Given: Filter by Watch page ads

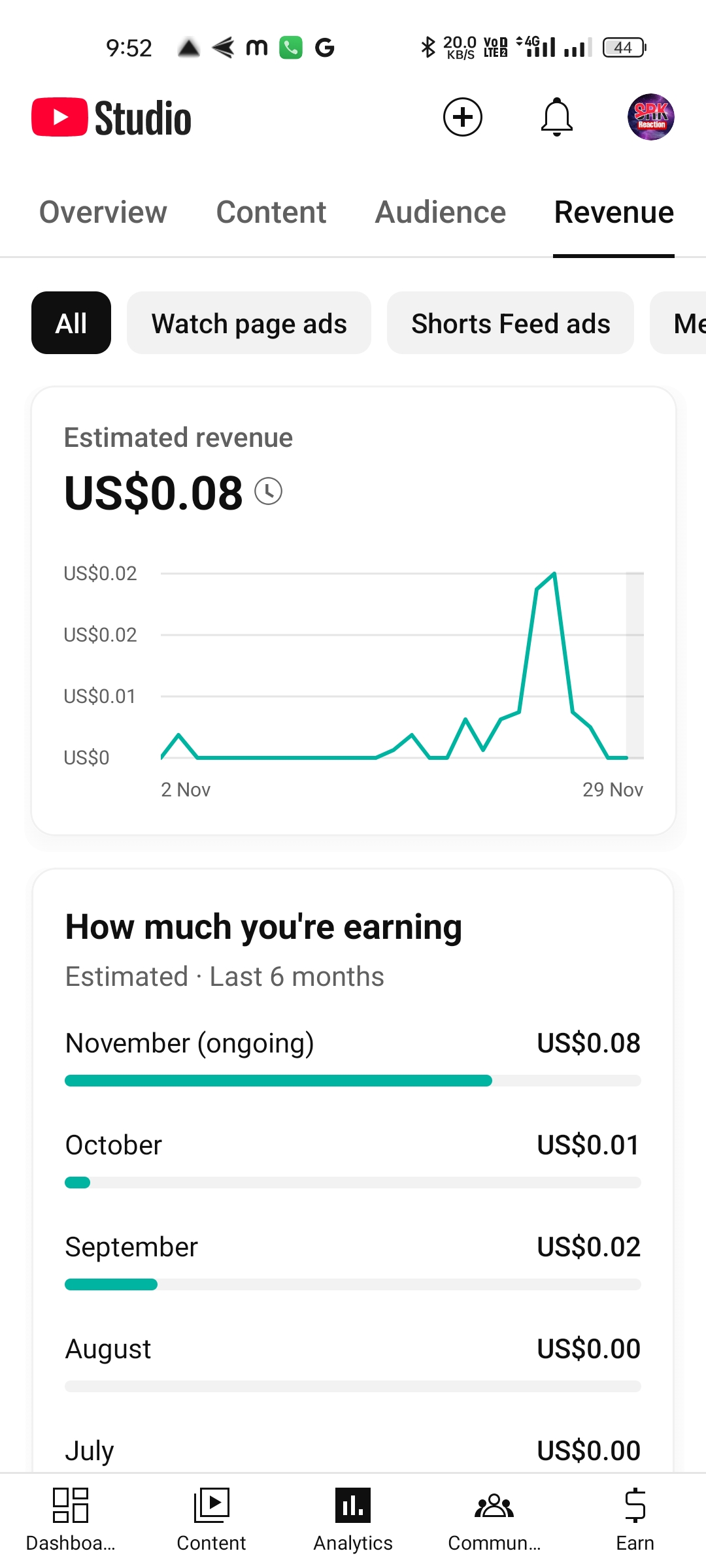Looking at the screenshot, I should 249,323.
